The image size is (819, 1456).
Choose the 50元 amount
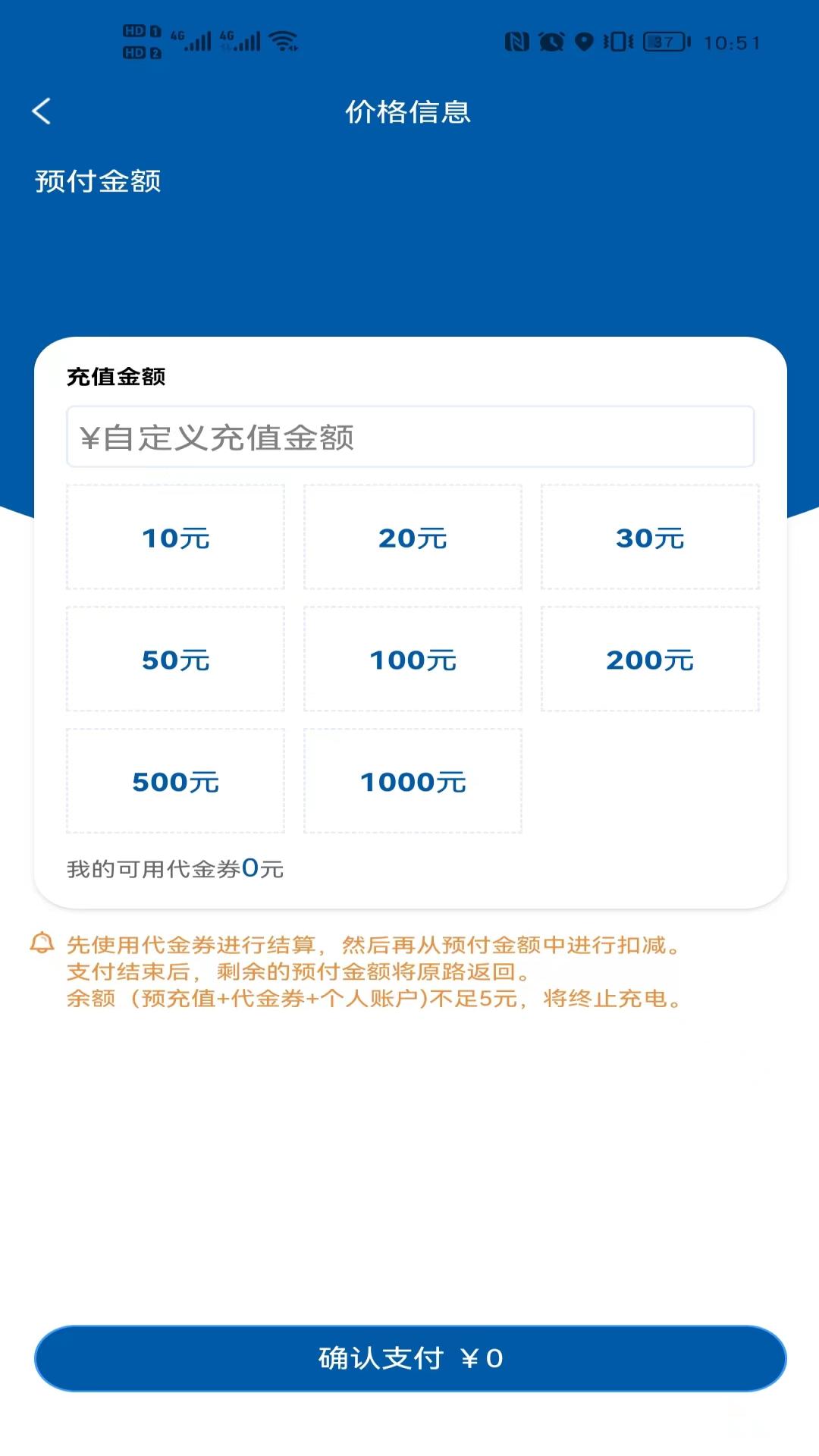click(x=175, y=659)
